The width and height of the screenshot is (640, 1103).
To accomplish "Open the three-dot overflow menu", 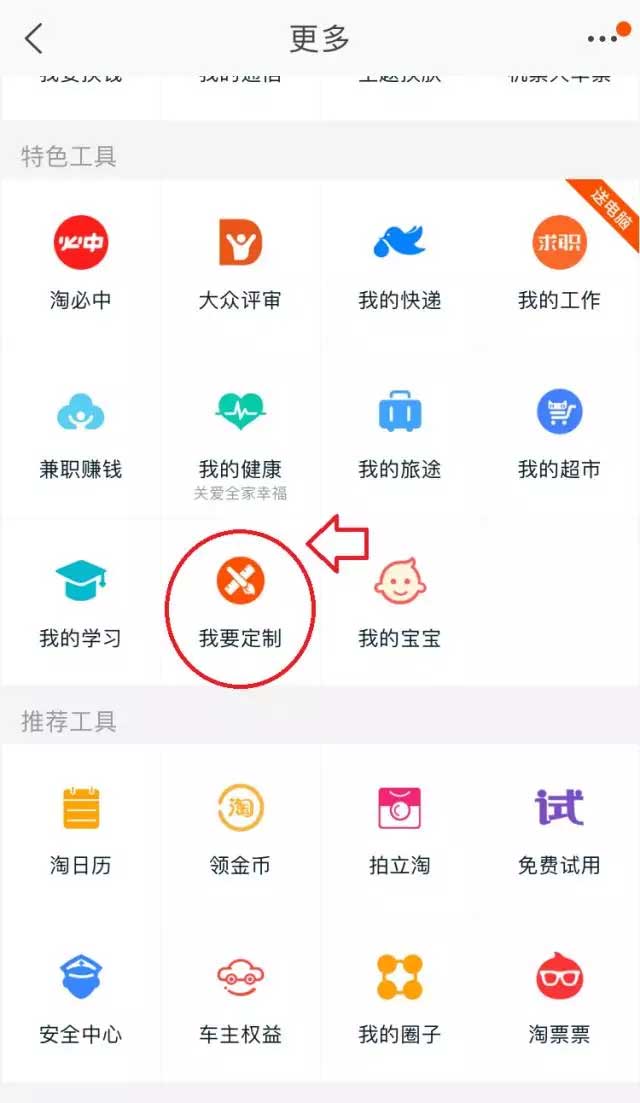I will [603, 39].
